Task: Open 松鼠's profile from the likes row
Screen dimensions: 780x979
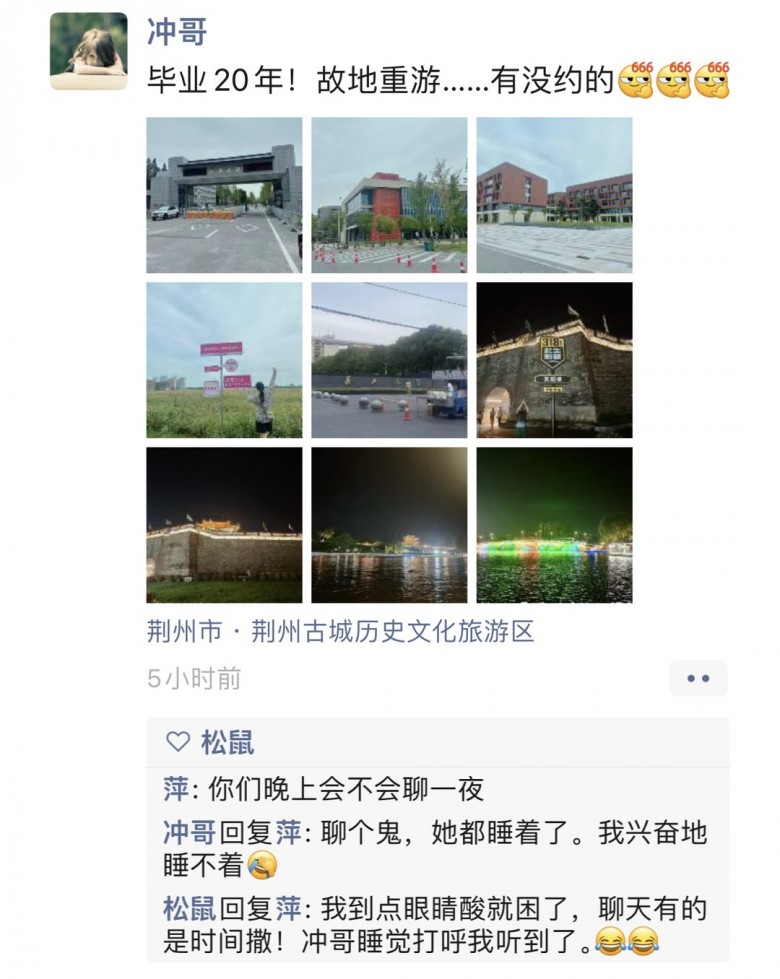Action: pyautogui.click(x=227, y=742)
